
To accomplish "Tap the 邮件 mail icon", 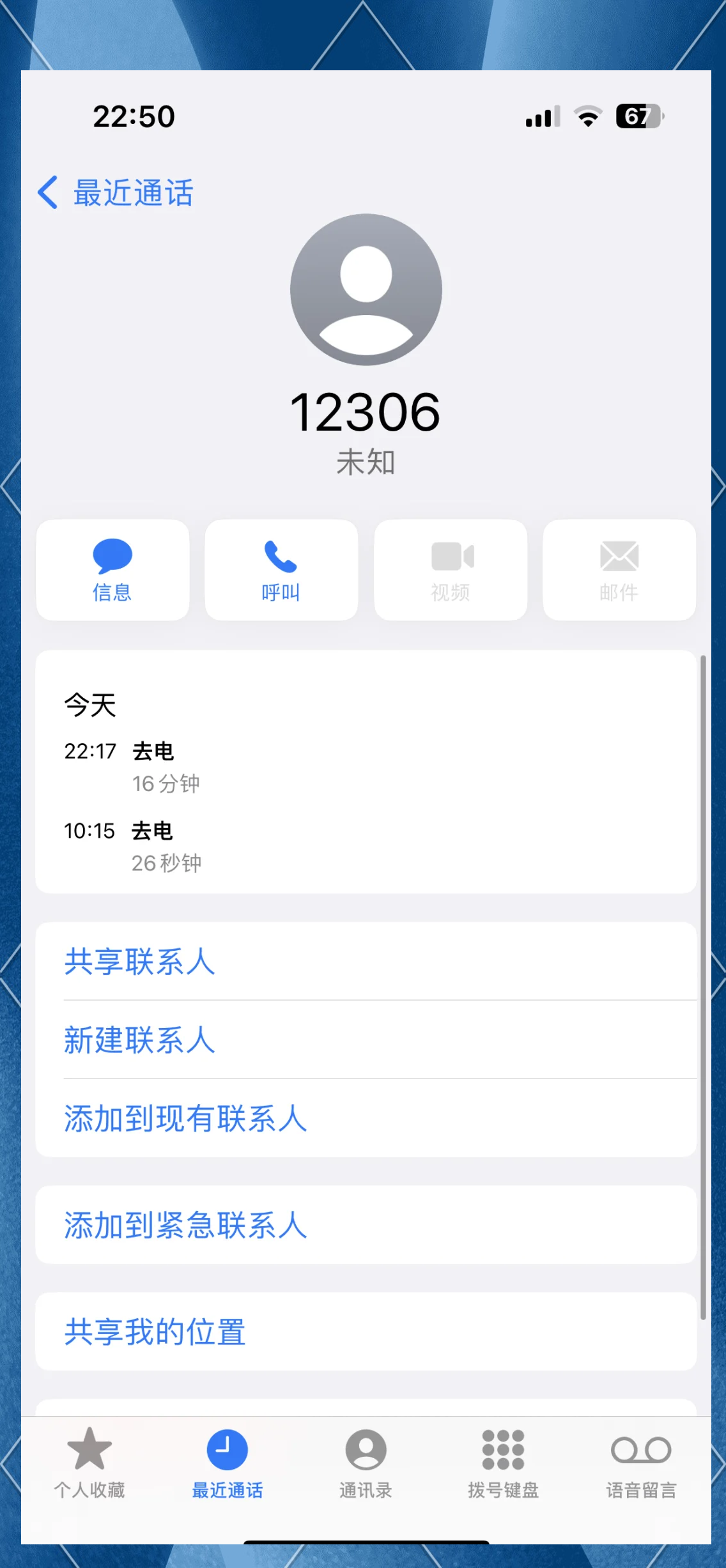I will click(x=619, y=570).
